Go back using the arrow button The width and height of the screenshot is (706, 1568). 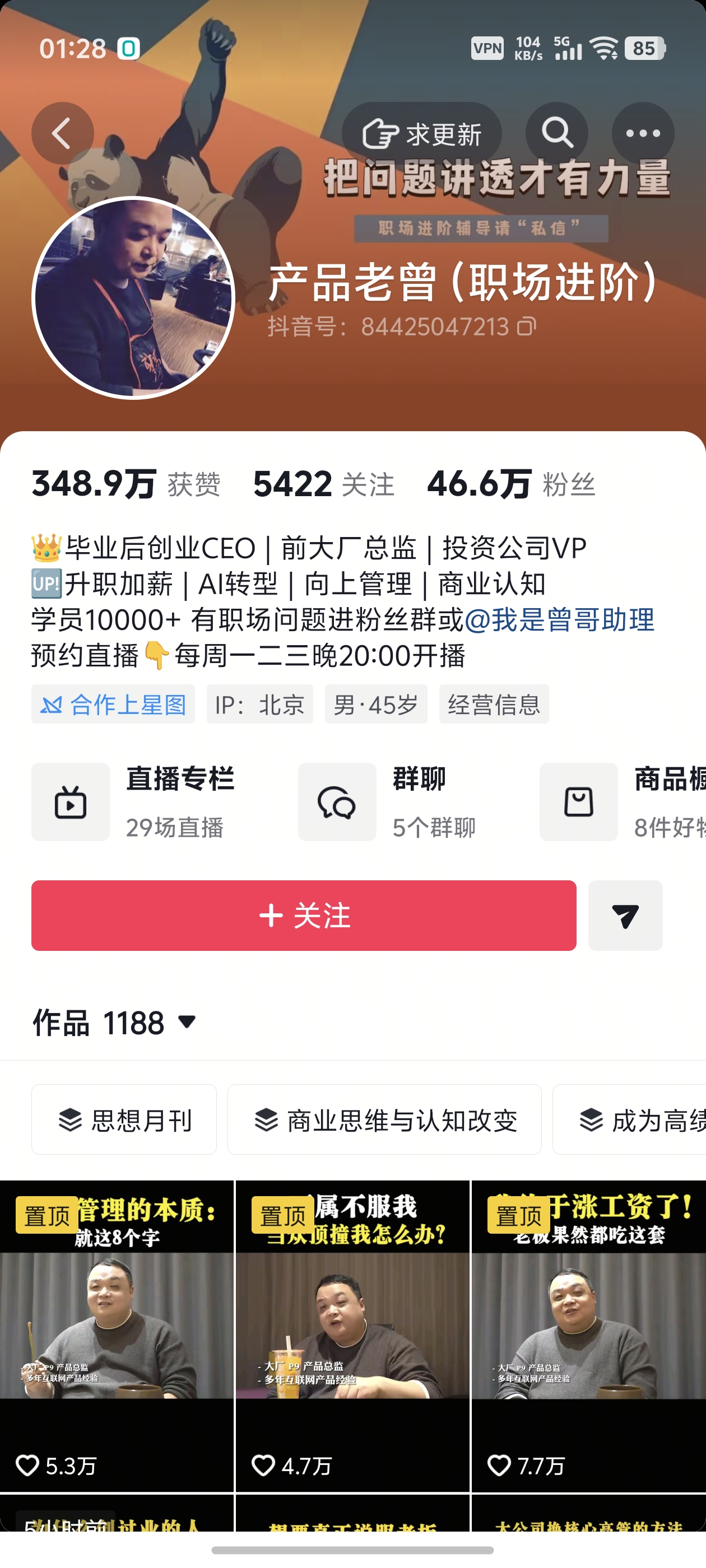point(62,133)
